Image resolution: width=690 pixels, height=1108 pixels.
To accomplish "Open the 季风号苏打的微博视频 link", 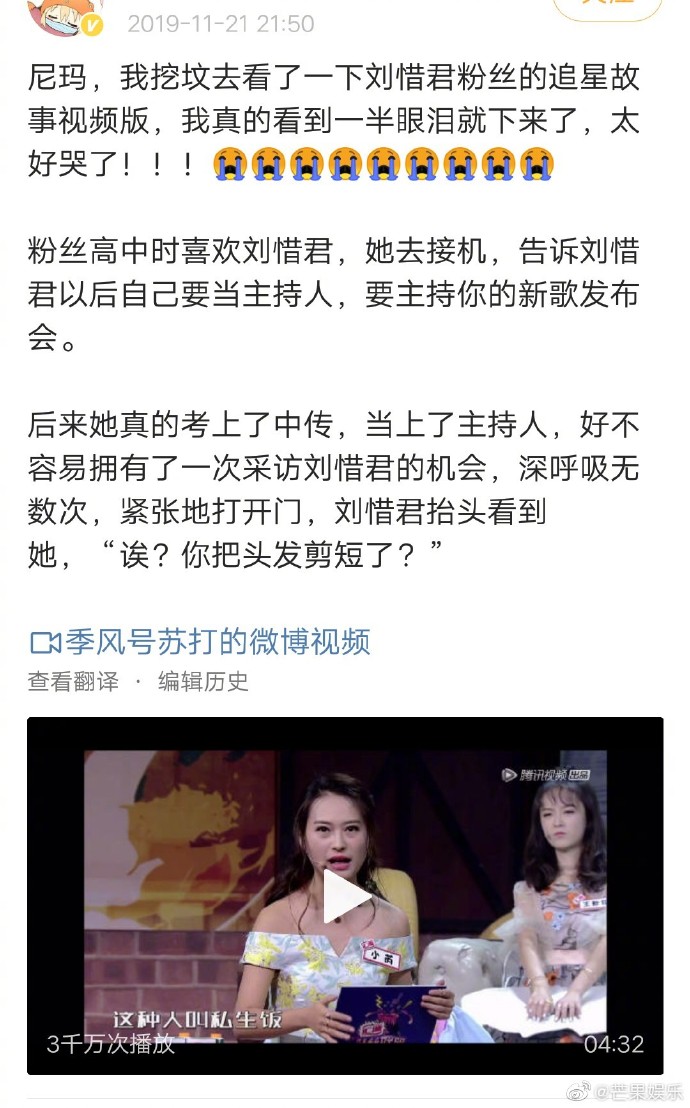I will click(x=200, y=641).
